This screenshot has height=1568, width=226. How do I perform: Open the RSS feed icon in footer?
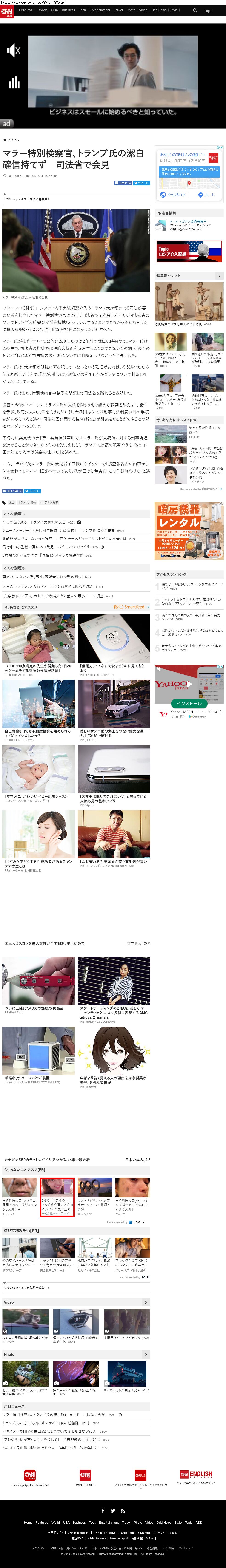coord(123,1511)
